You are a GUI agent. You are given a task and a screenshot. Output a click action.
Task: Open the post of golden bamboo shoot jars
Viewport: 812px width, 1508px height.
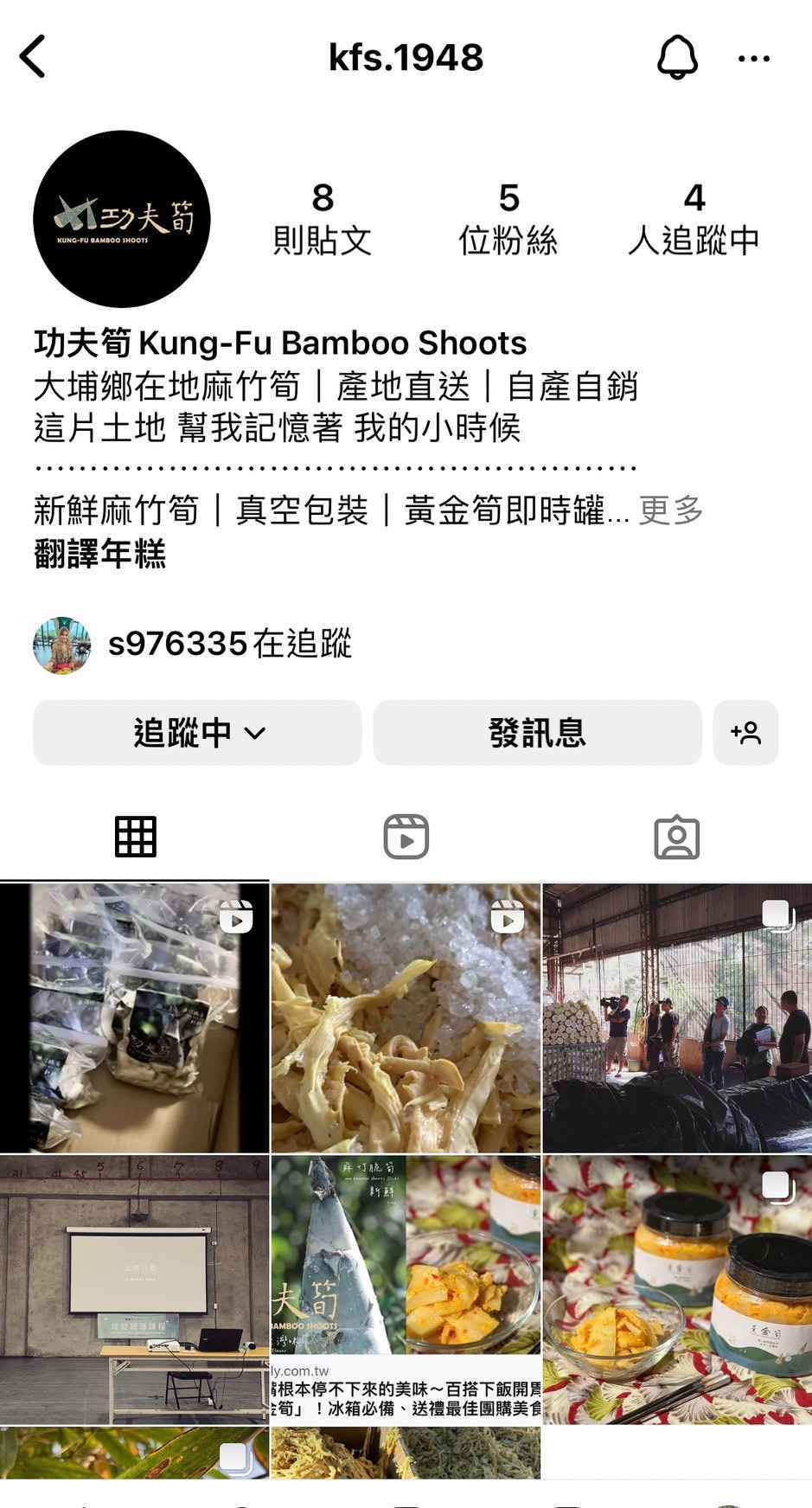[x=677, y=1290]
